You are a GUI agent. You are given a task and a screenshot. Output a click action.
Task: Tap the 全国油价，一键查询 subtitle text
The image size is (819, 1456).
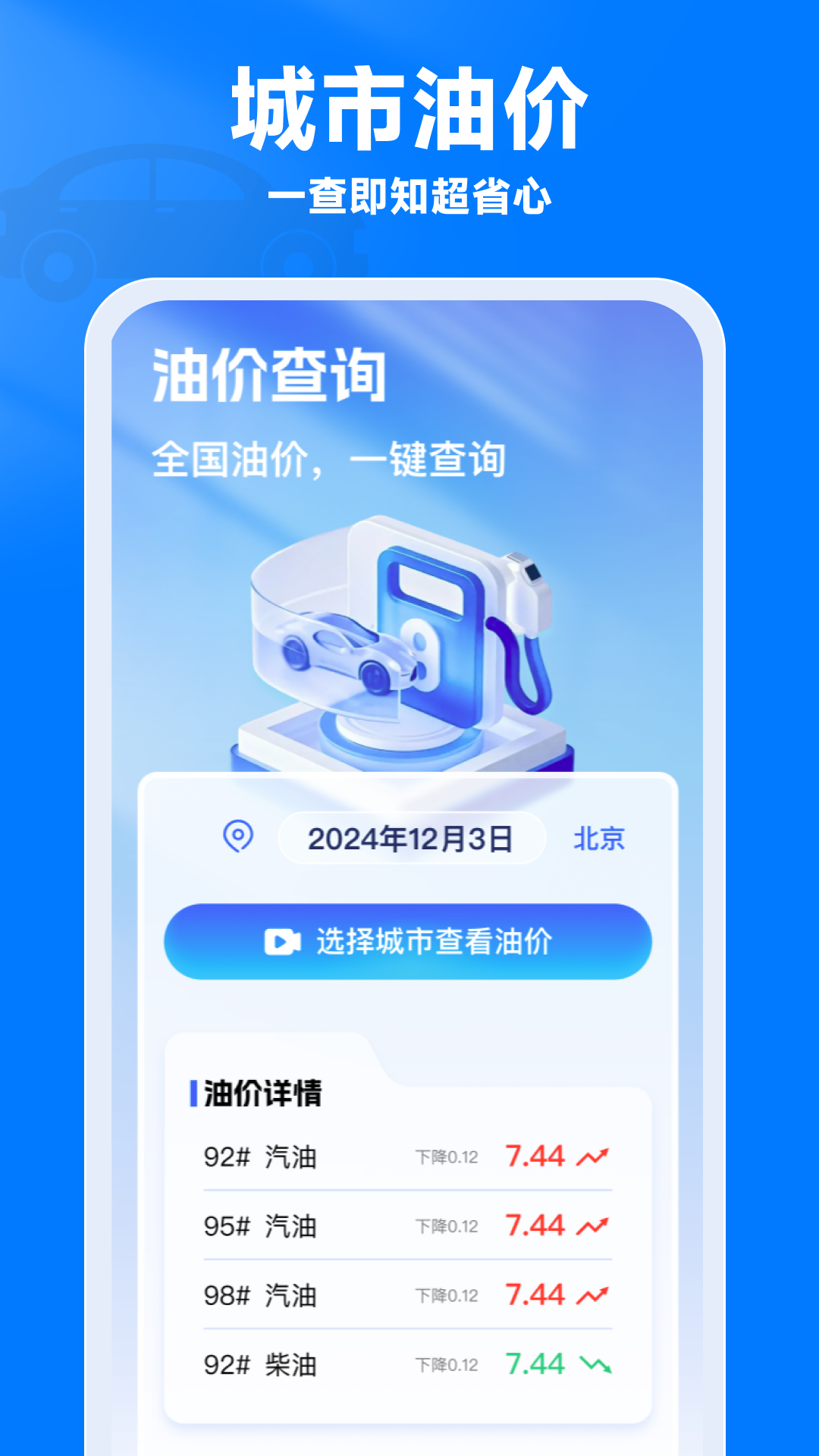pyautogui.click(x=332, y=456)
